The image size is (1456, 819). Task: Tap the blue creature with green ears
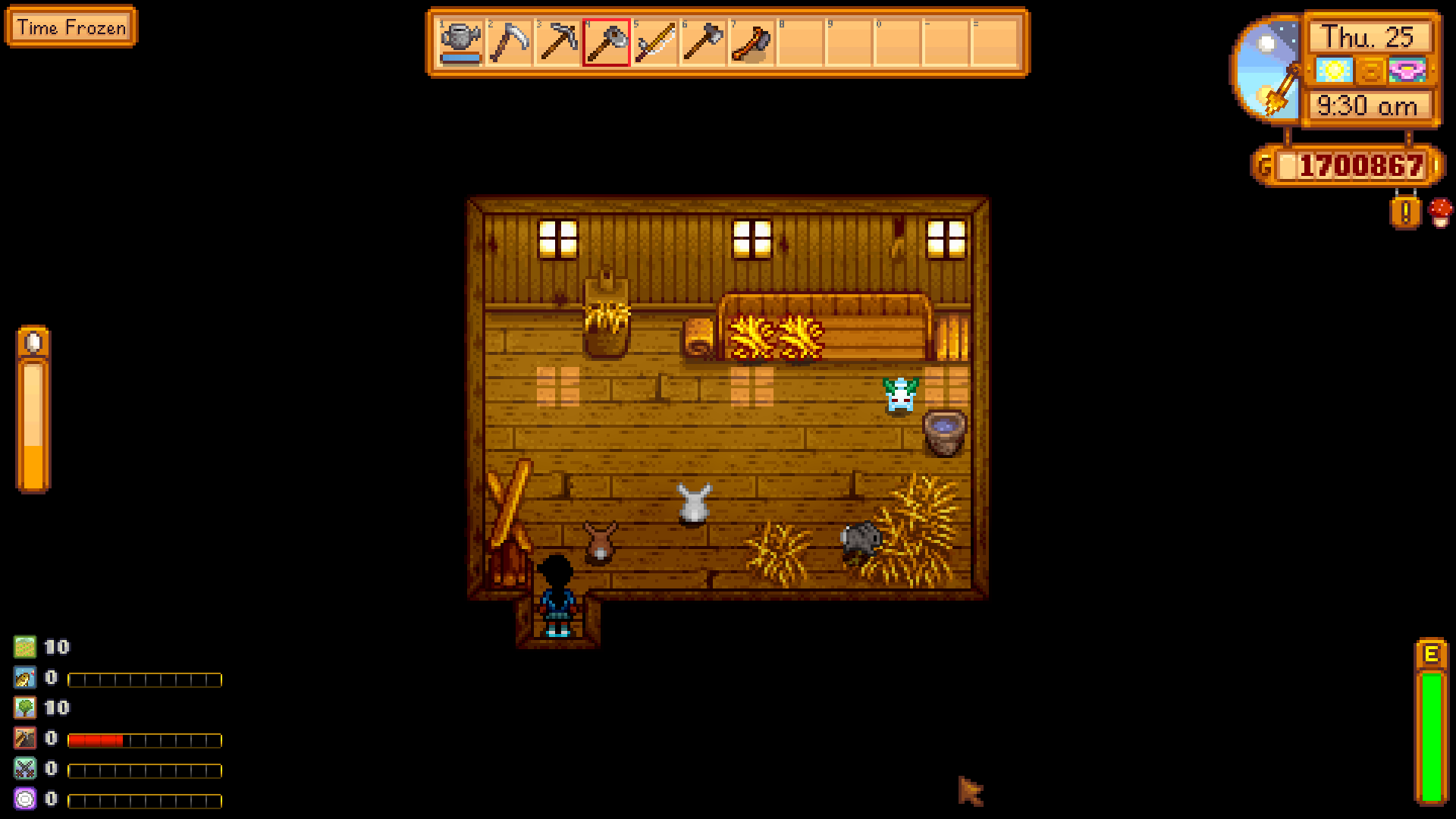tap(900, 395)
